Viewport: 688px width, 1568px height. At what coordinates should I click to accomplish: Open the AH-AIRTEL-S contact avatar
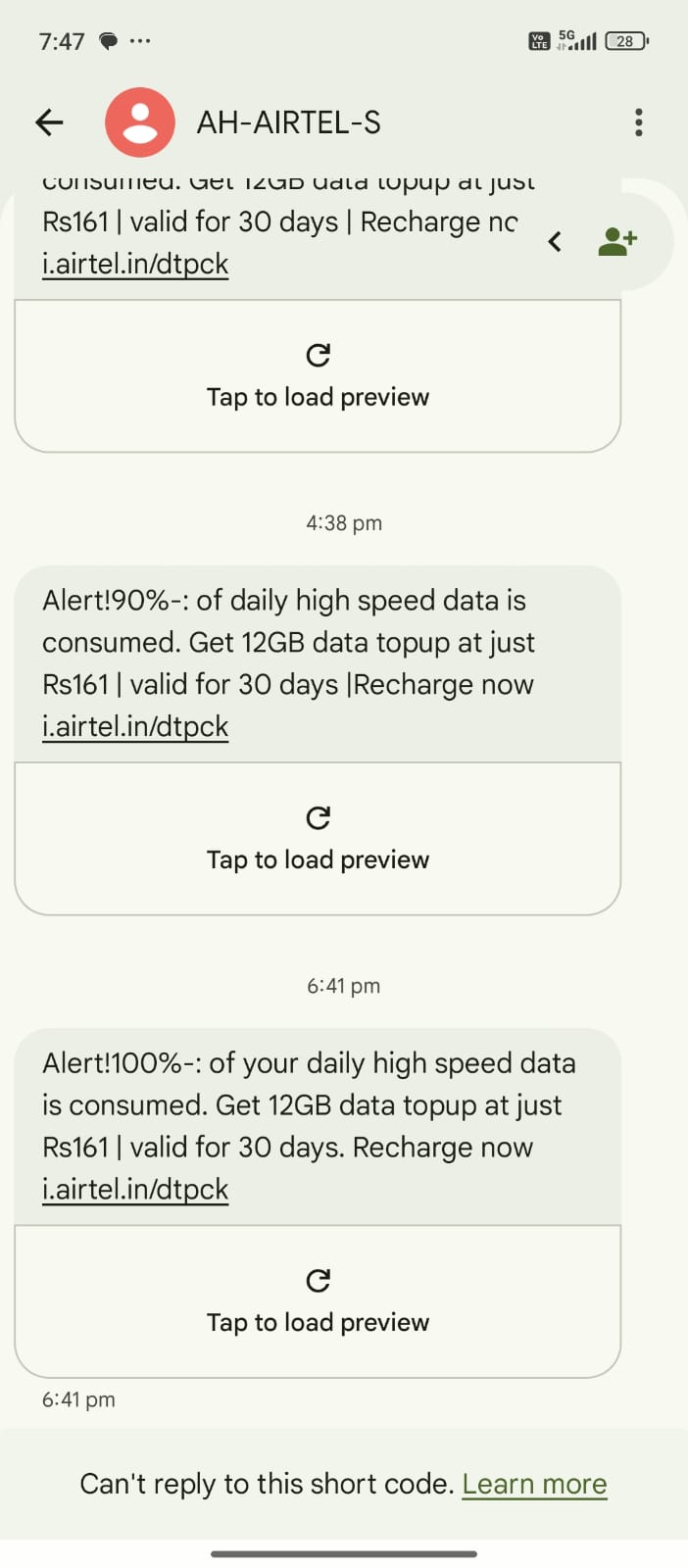pyautogui.click(x=140, y=122)
